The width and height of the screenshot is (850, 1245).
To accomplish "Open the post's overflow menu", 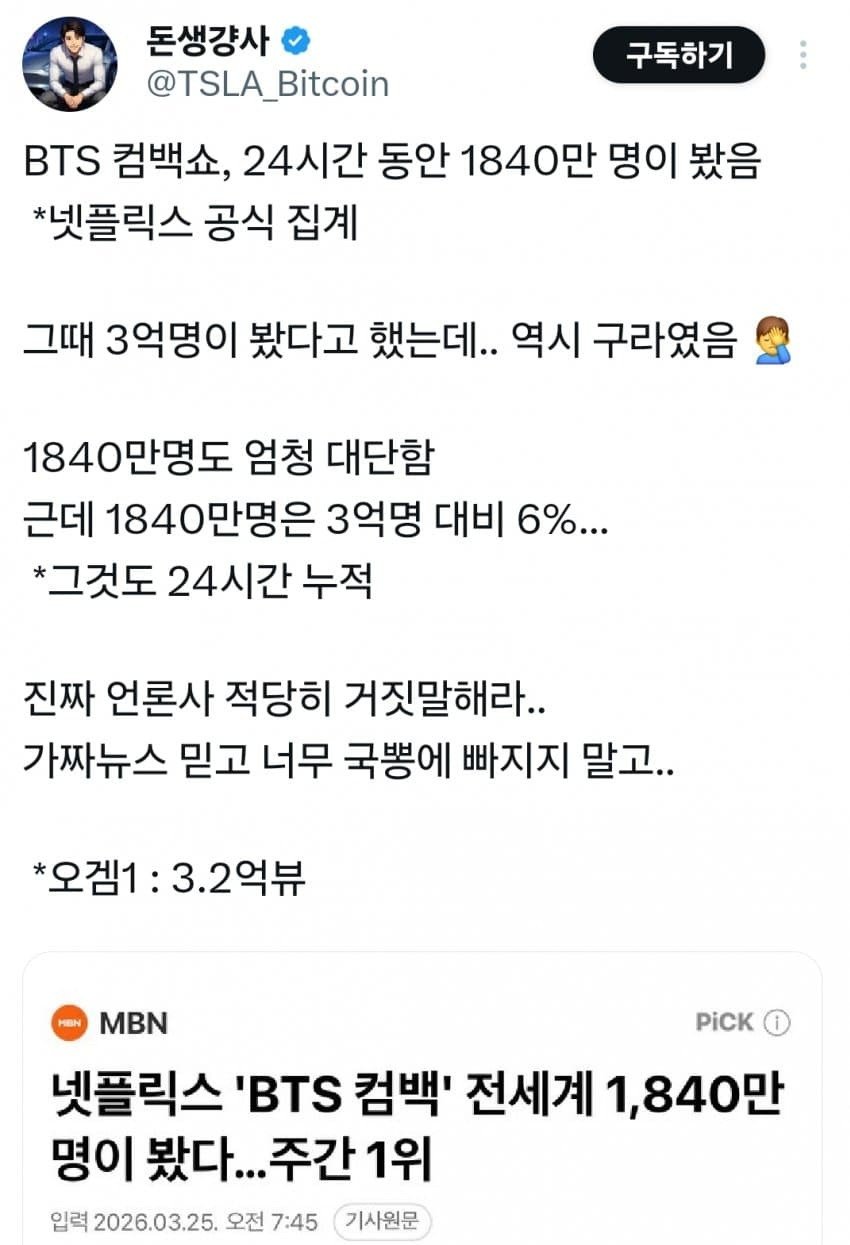I will [x=805, y=55].
